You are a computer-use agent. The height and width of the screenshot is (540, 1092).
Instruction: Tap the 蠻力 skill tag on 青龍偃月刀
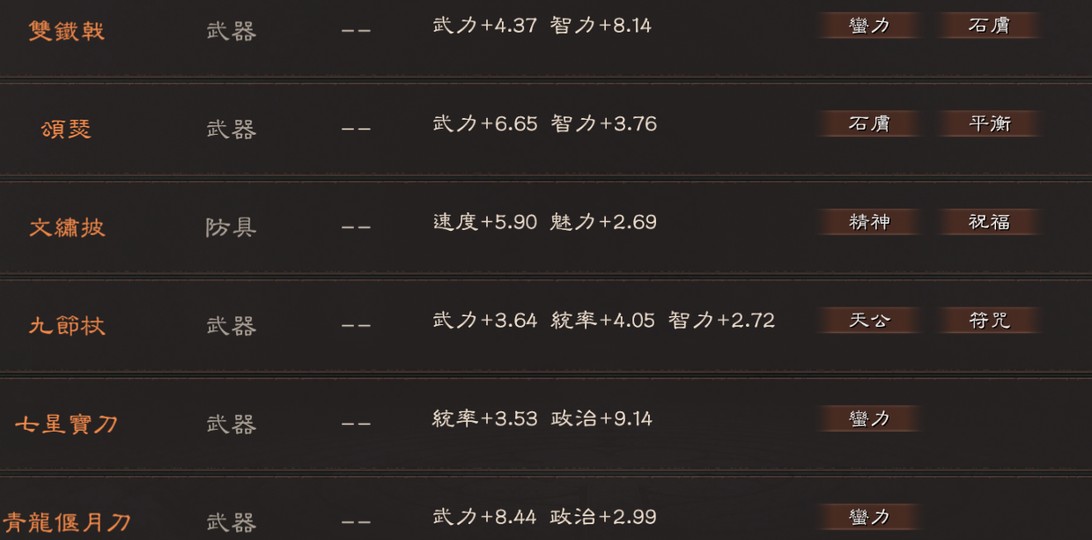[x=868, y=517]
